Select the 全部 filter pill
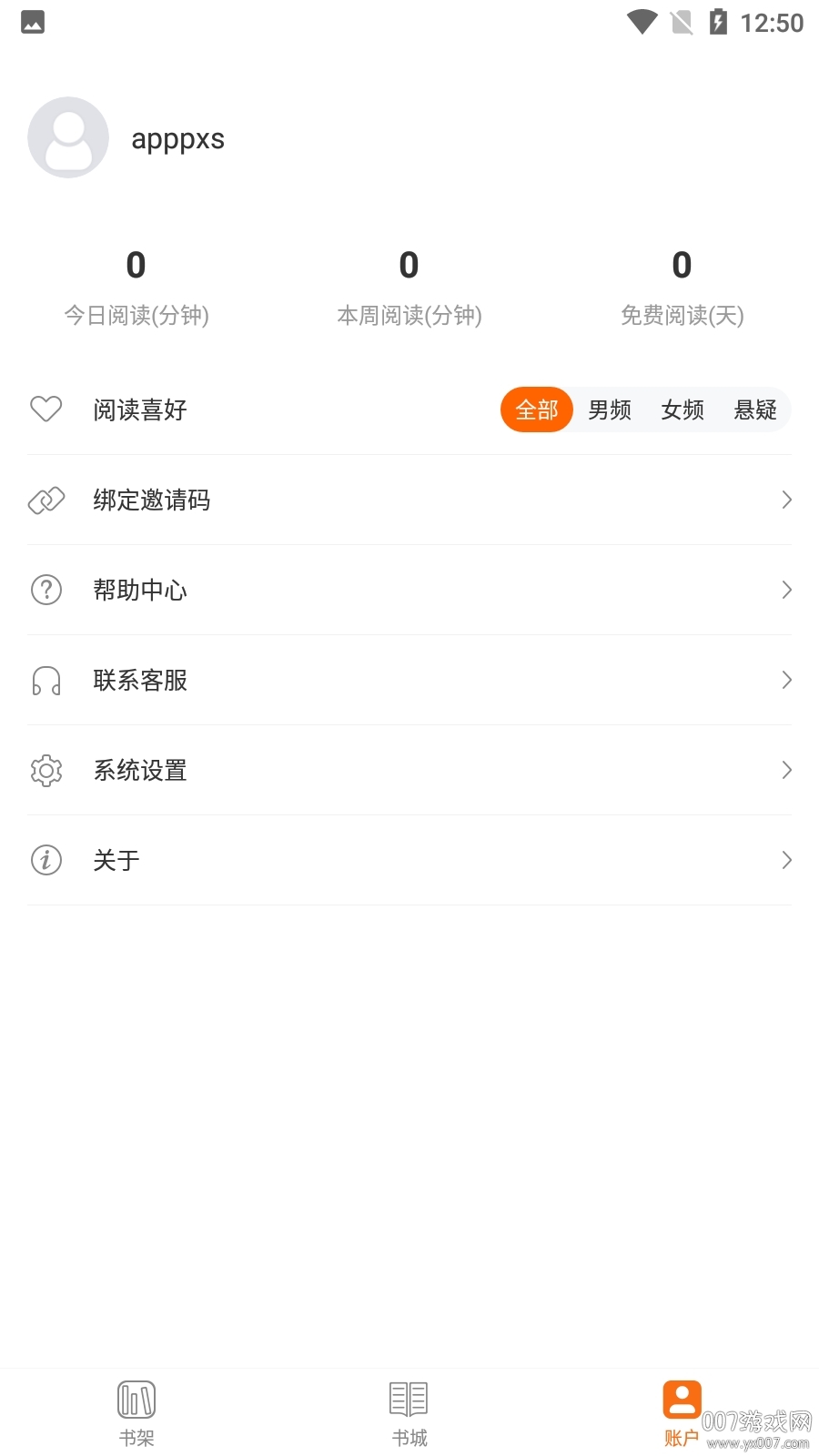 point(536,409)
